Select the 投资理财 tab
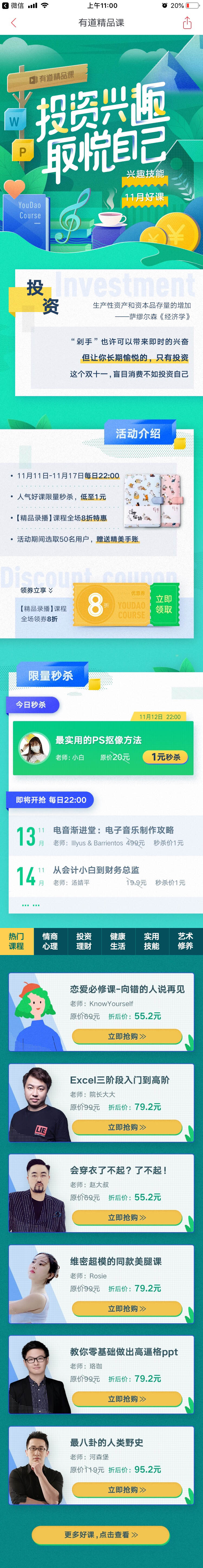 (84, 940)
